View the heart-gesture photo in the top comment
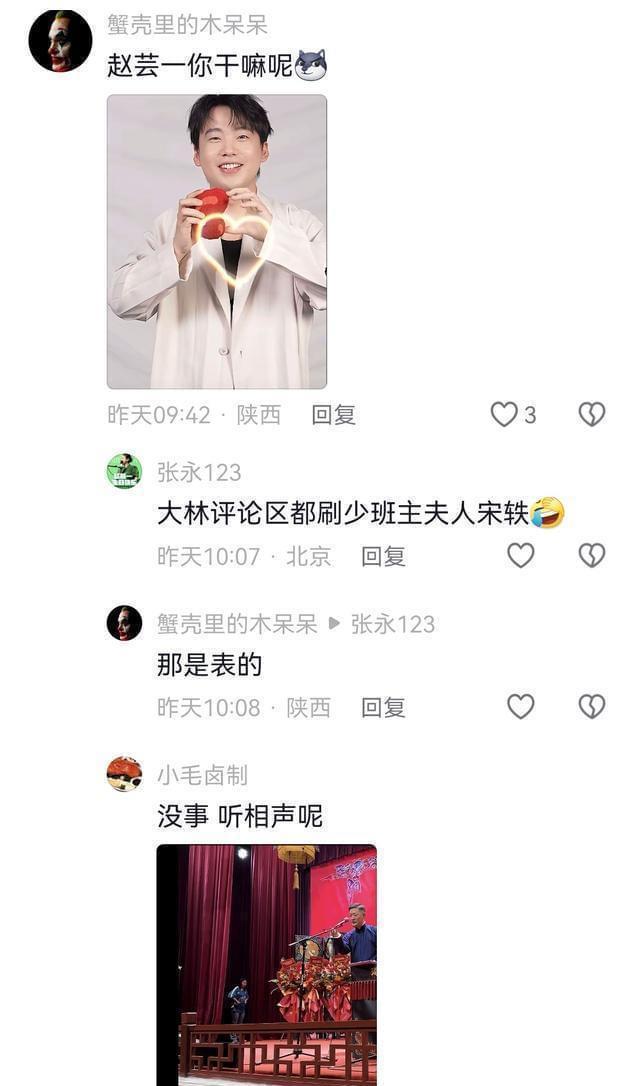This screenshot has height=1086, width=640. tap(217, 241)
